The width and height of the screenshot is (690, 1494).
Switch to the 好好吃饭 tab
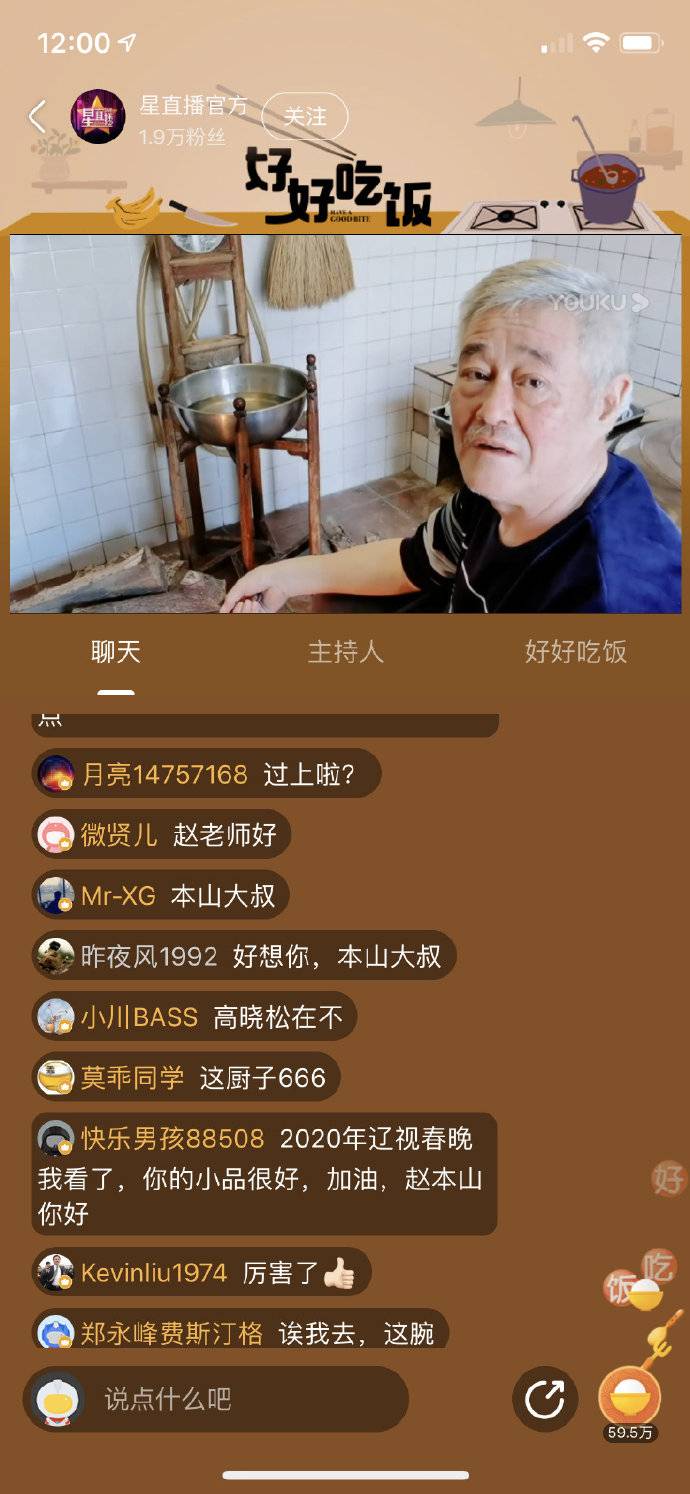tap(575, 653)
